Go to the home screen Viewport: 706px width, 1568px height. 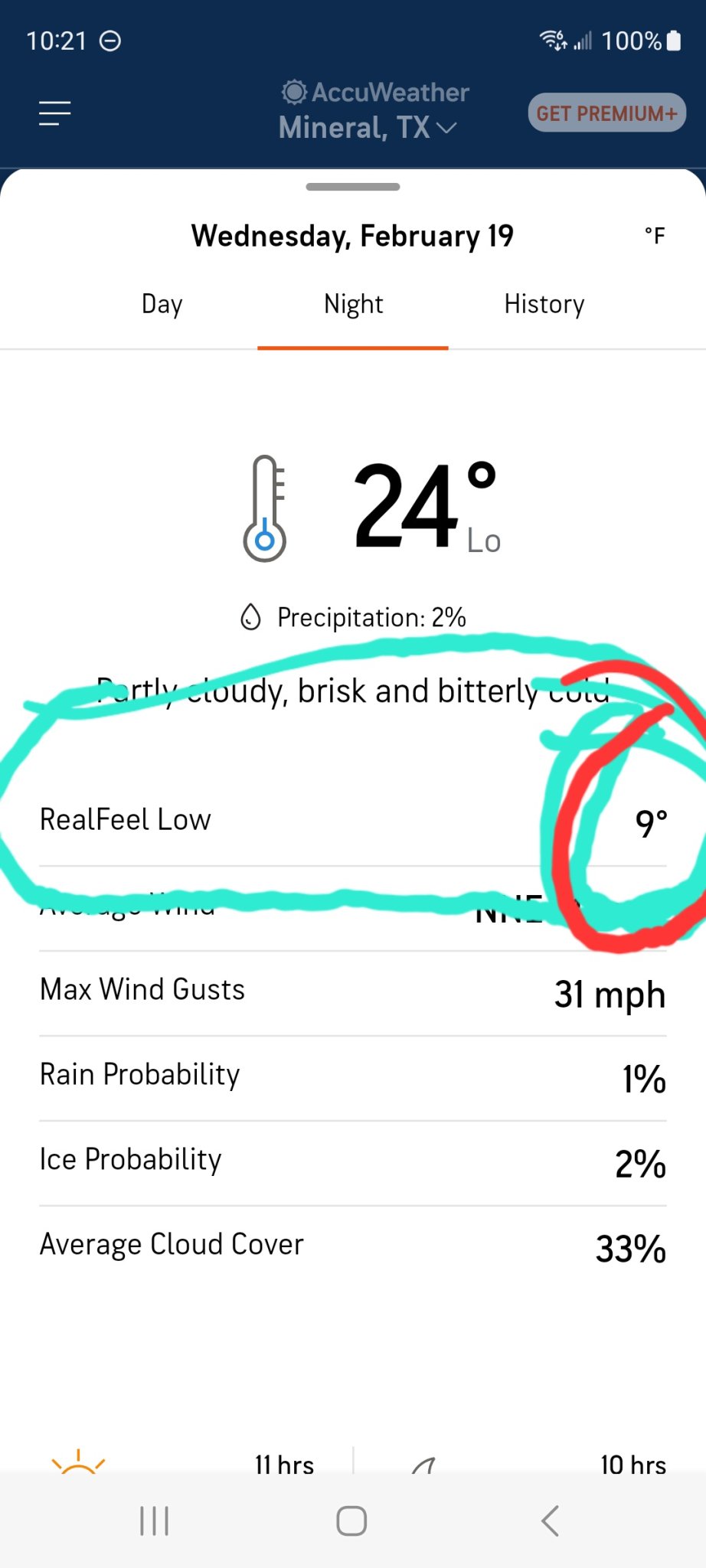(x=351, y=1521)
